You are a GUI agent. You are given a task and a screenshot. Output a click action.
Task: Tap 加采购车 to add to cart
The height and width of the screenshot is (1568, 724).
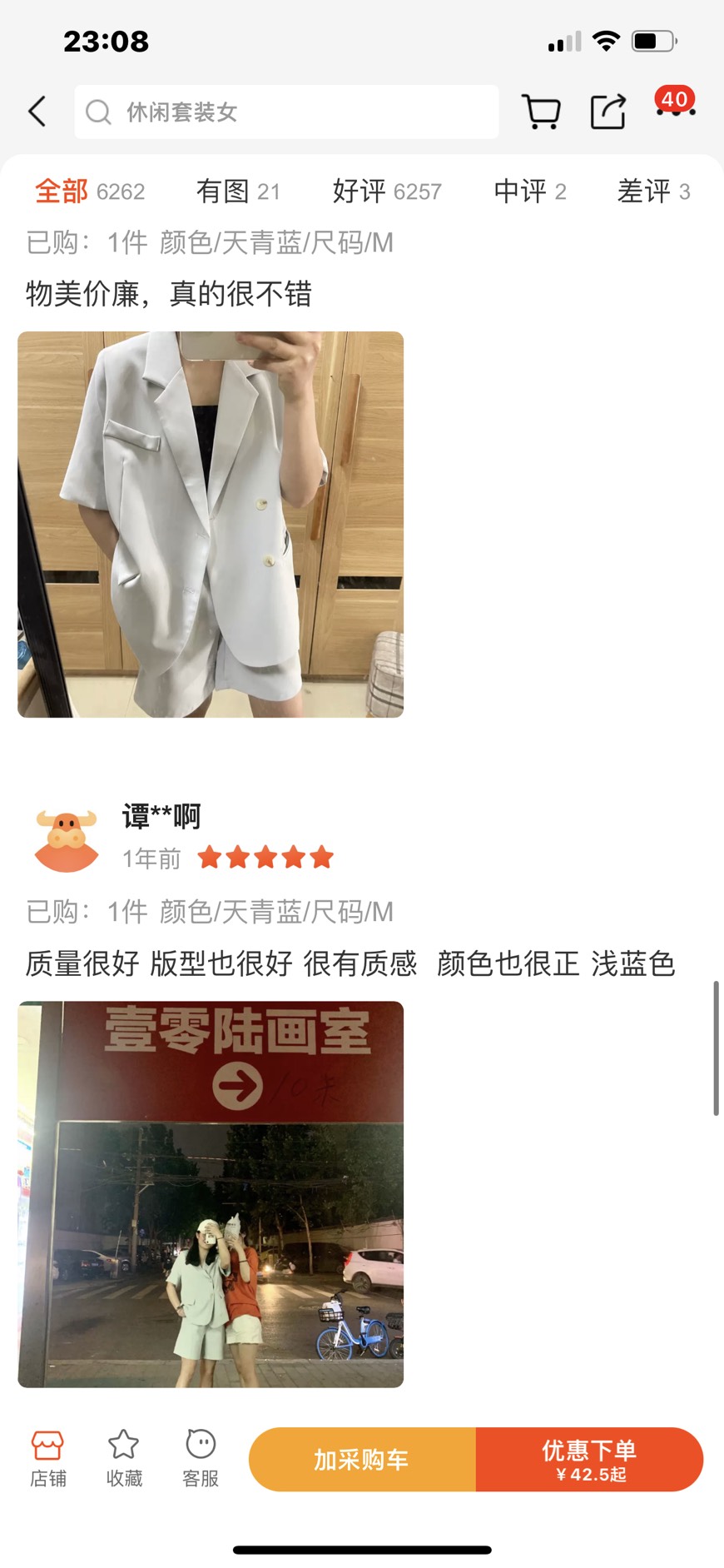(x=362, y=1459)
